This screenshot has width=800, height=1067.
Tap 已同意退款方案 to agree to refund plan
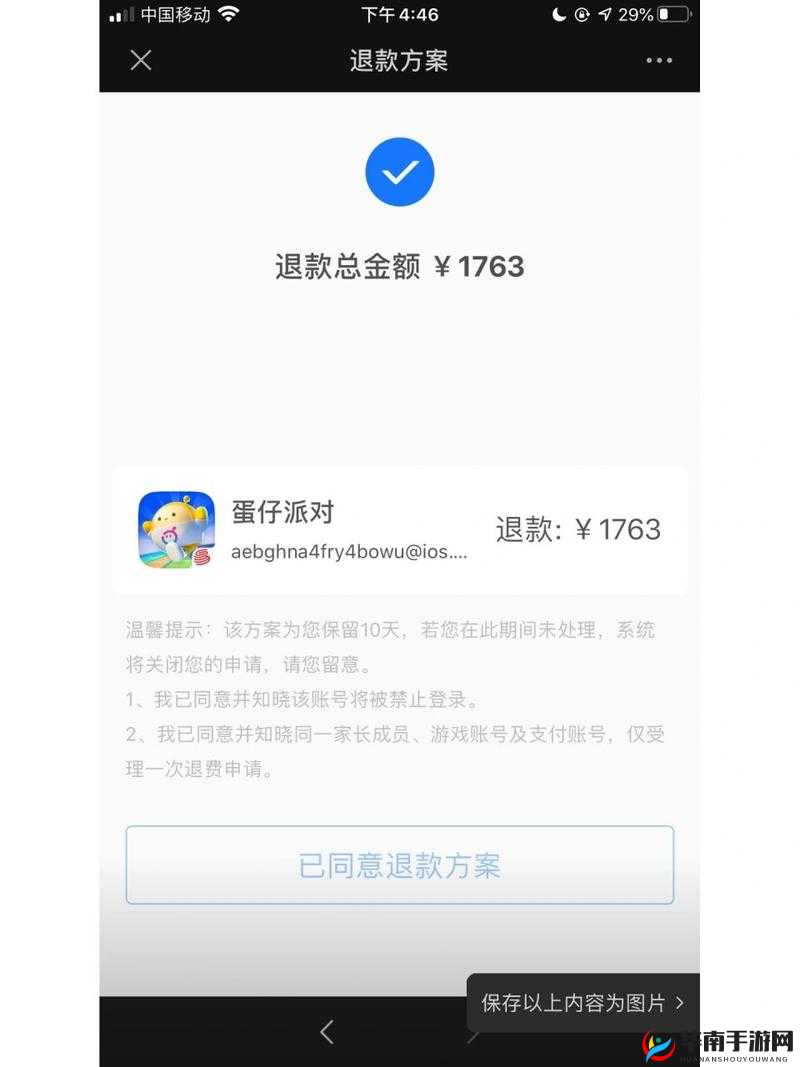[x=399, y=866]
